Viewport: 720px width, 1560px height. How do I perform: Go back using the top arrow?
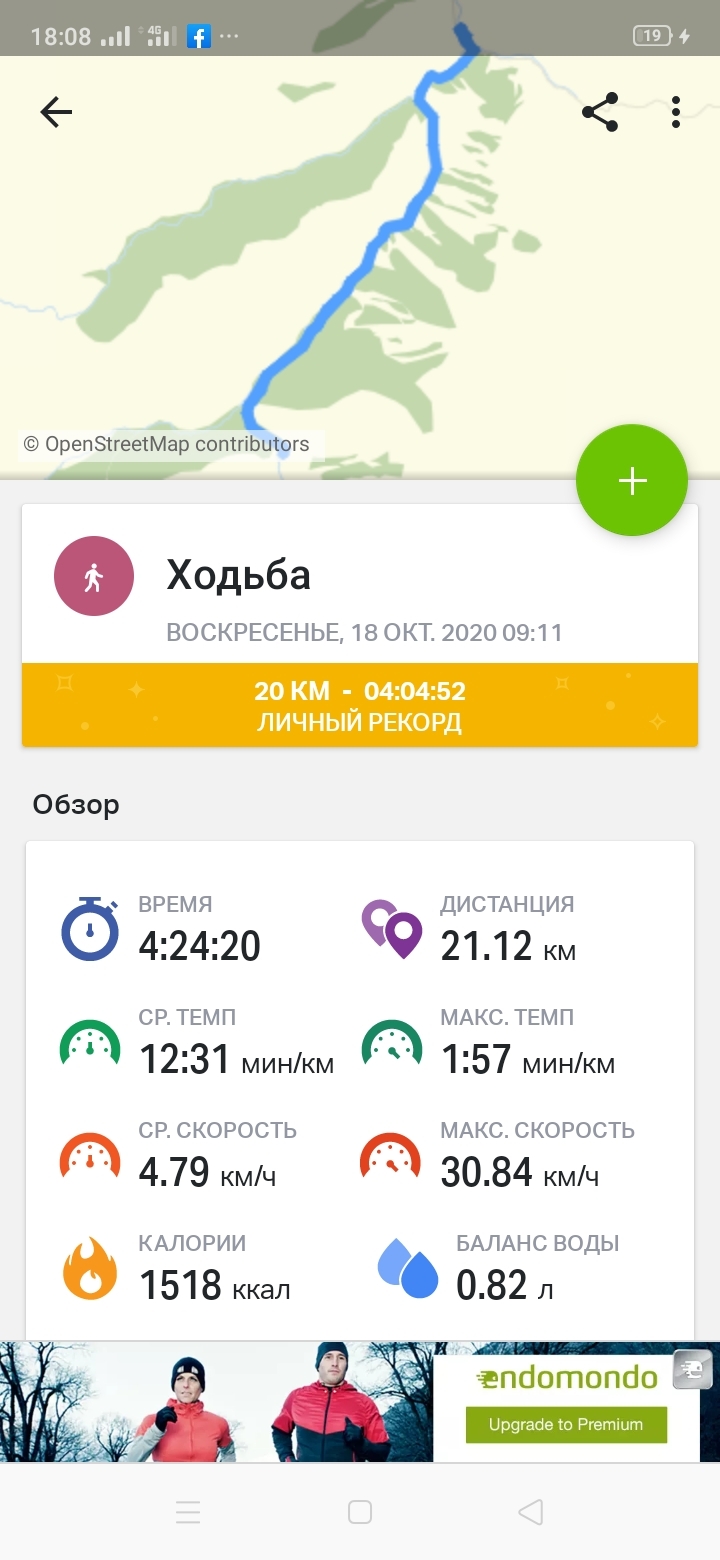coord(56,112)
